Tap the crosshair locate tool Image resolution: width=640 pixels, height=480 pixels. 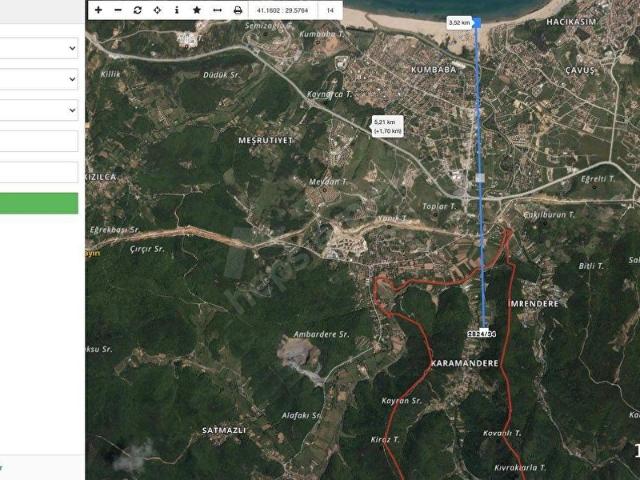coord(157,10)
